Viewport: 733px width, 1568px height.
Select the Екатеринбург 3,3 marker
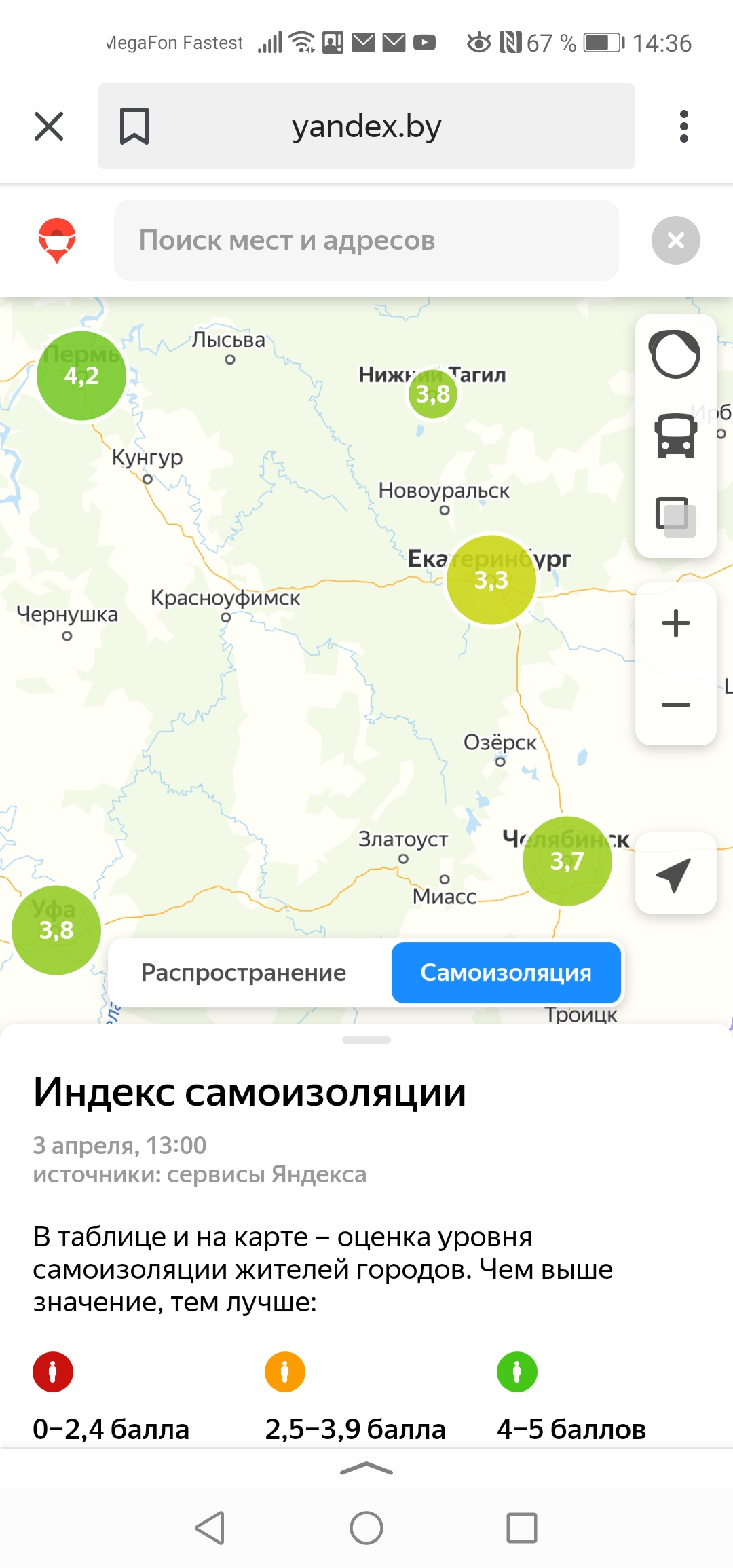491,580
